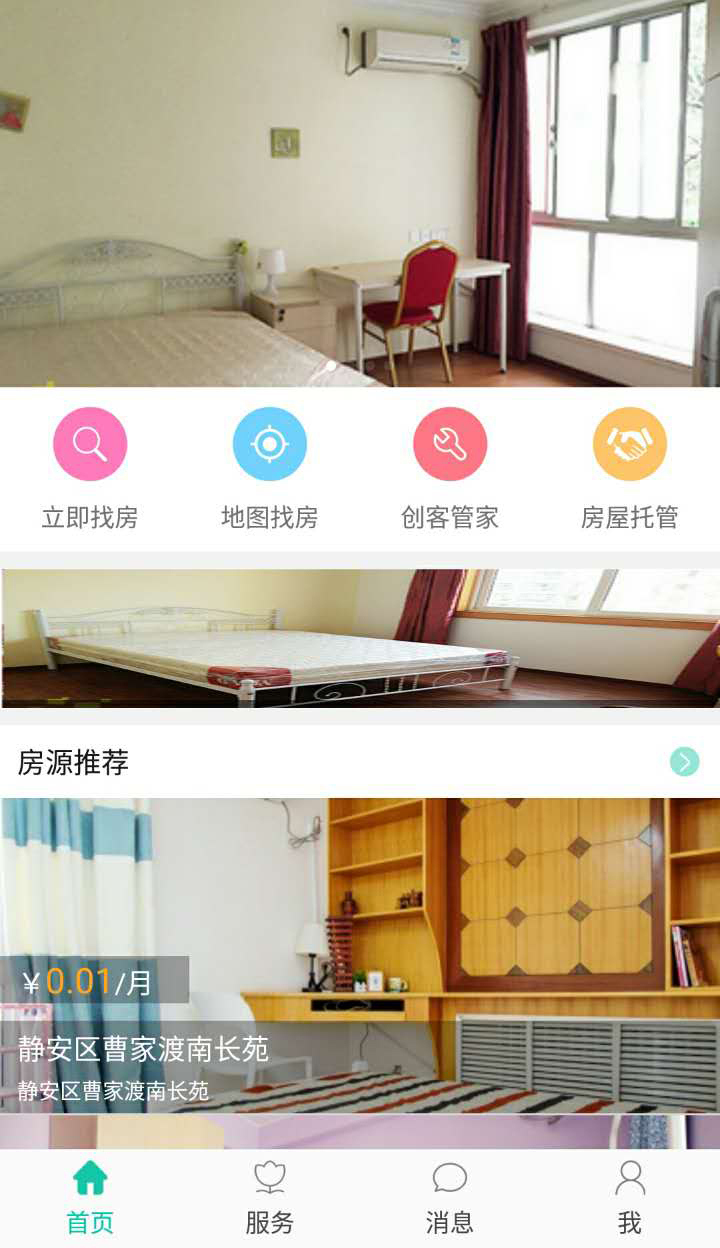The image size is (720, 1248).
Task: Expand 房源推荐 with the arrow icon
Action: (x=684, y=762)
